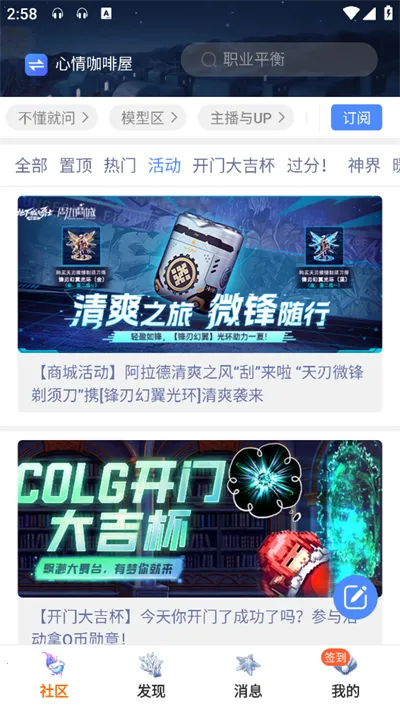Subscribe with the 订阅 button
400x712 pixels.
pyautogui.click(x=356, y=118)
